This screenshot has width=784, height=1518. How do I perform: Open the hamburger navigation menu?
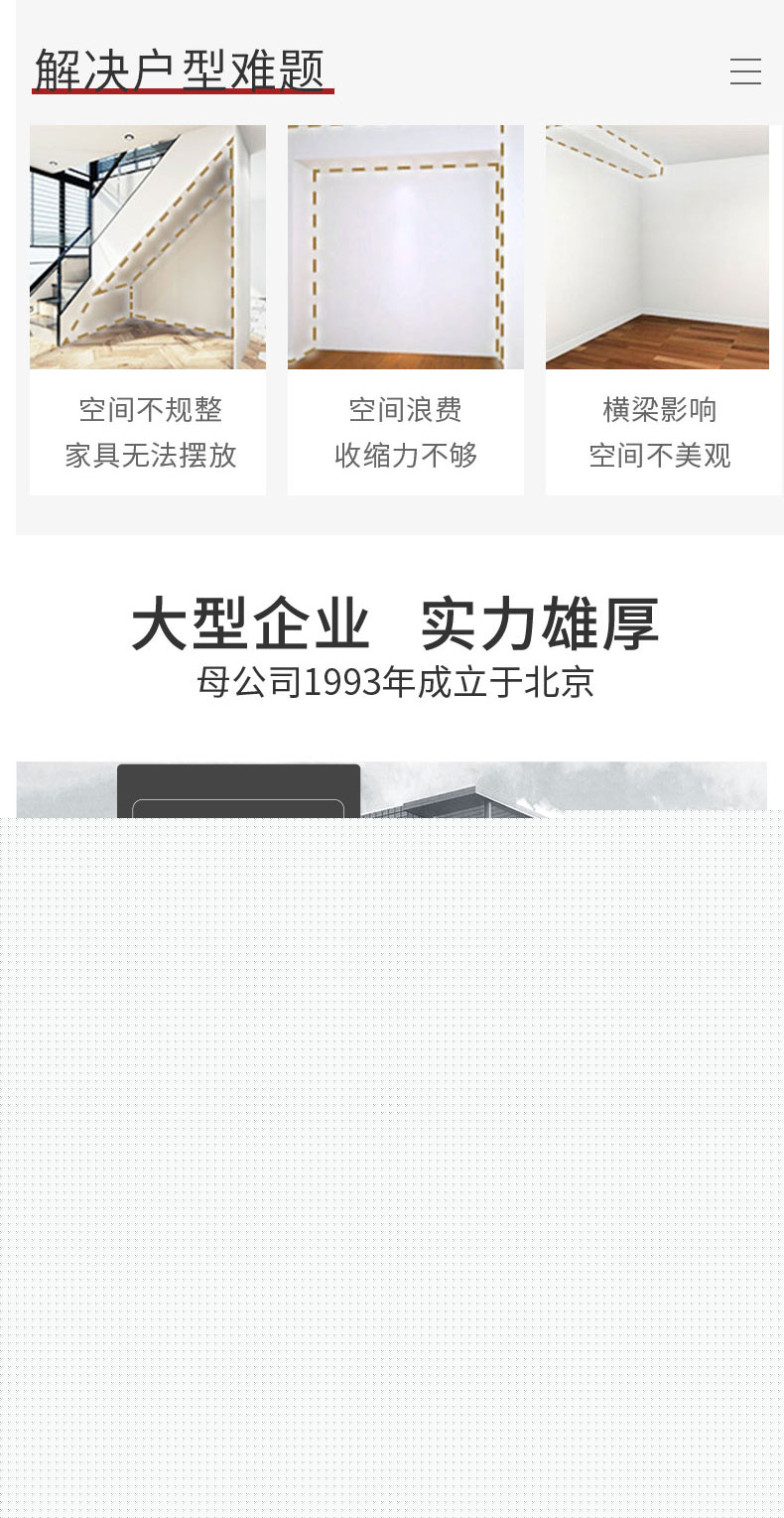745,71
